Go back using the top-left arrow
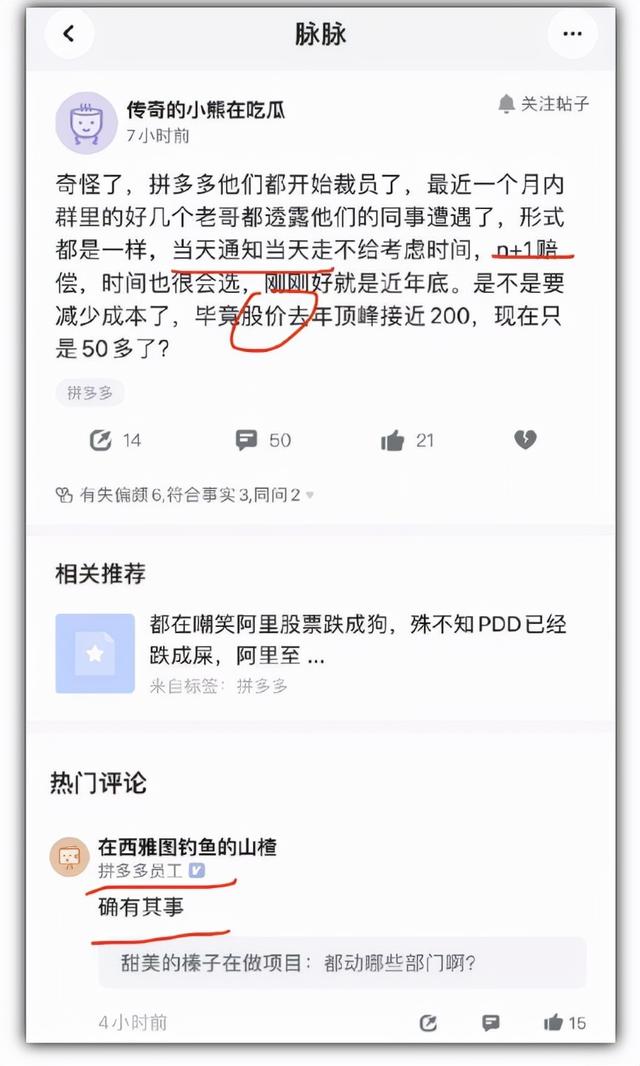The width and height of the screenshot is (640, 1066). 69,33
